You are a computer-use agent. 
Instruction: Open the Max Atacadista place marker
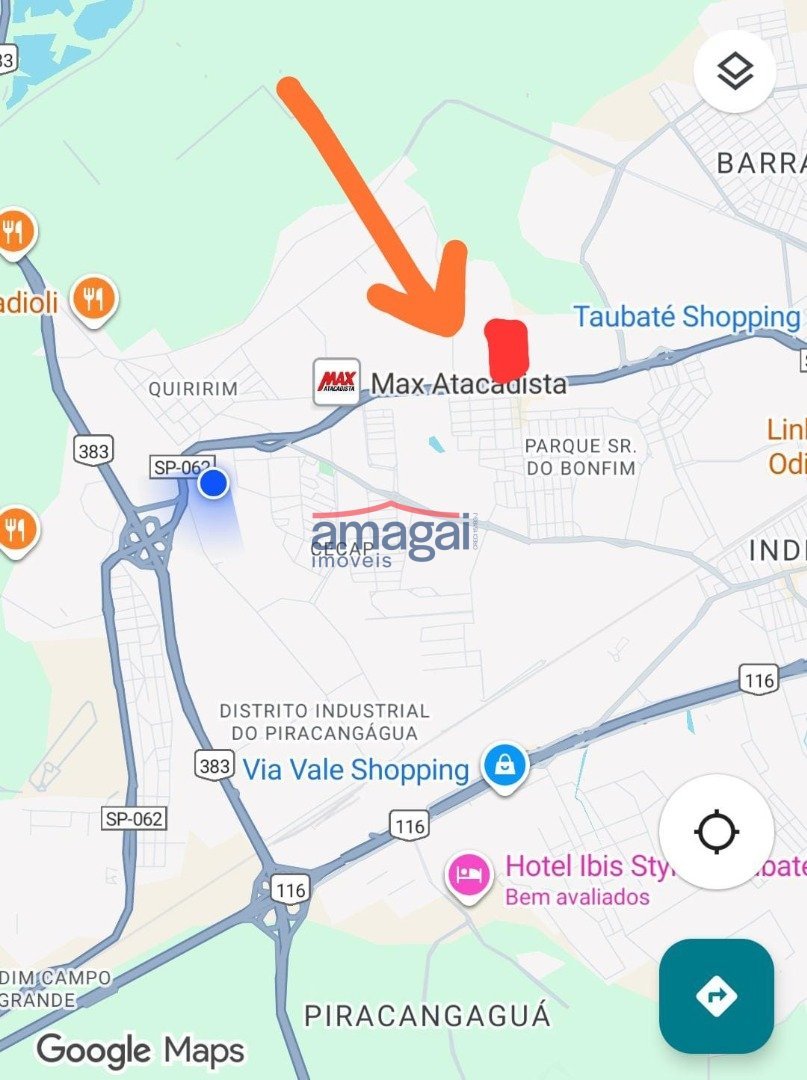(337, 382)
